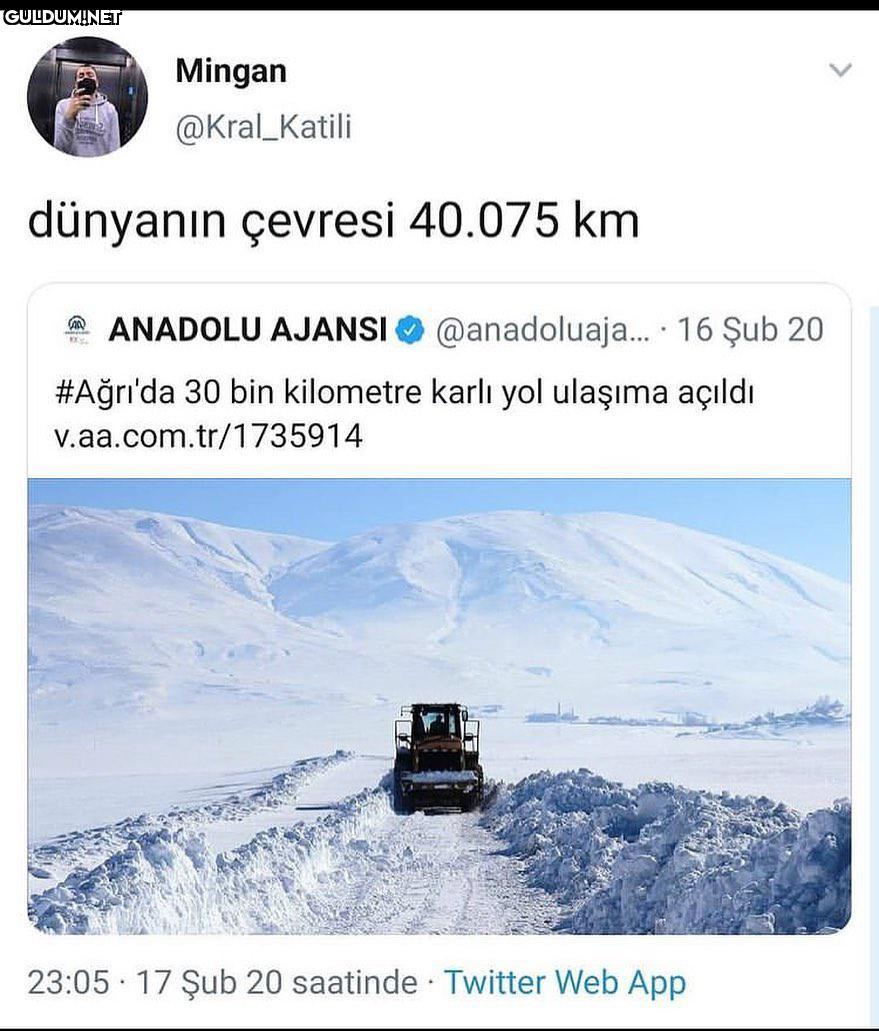The height and width of the screenshot is (1031, 879).
Task: Expand the tweet options chevron
Action: [841, 70]
